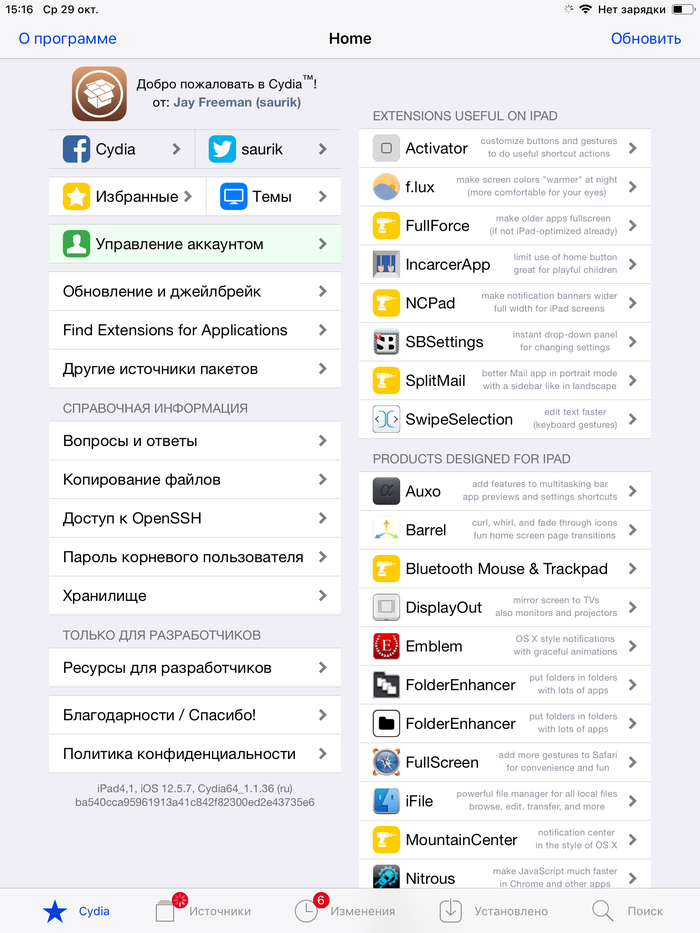Open Управление аккаунтом

point(194,244)
